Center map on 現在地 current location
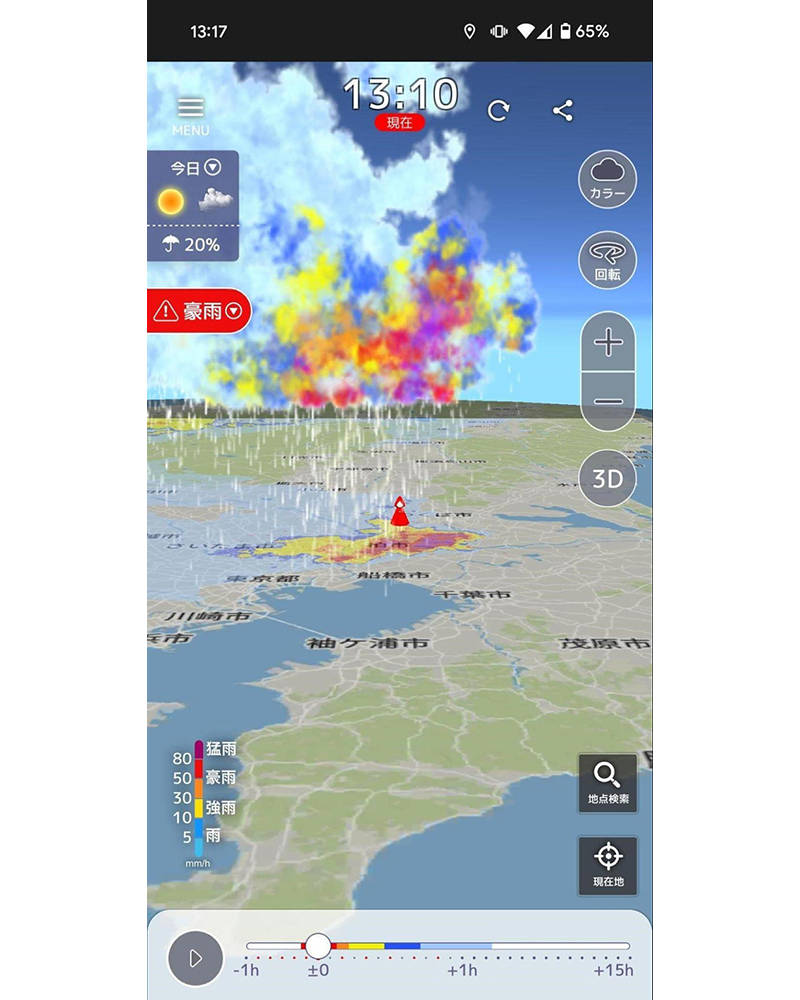This screenshot has height=1000, width=800. 607,865
